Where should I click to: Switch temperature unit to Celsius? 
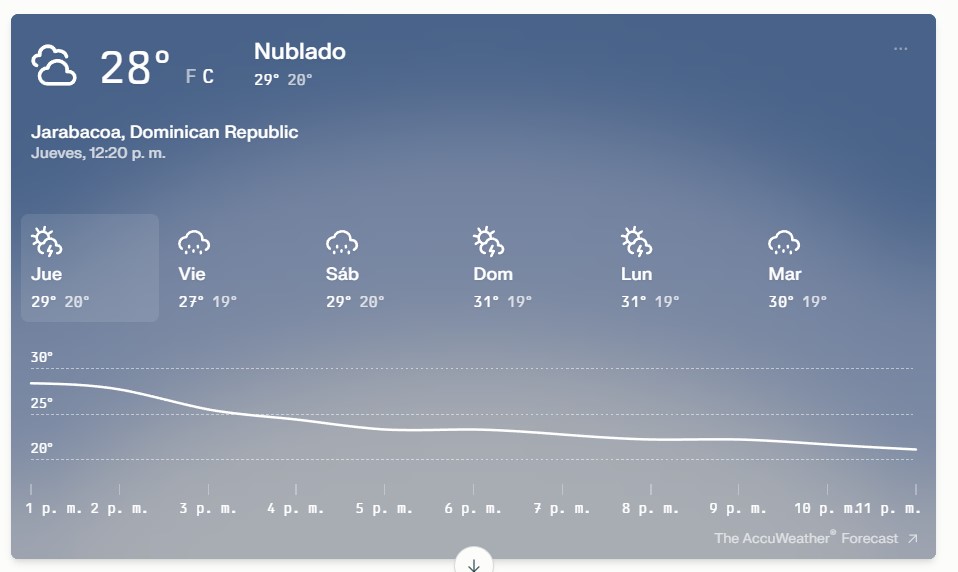point(208,77)
